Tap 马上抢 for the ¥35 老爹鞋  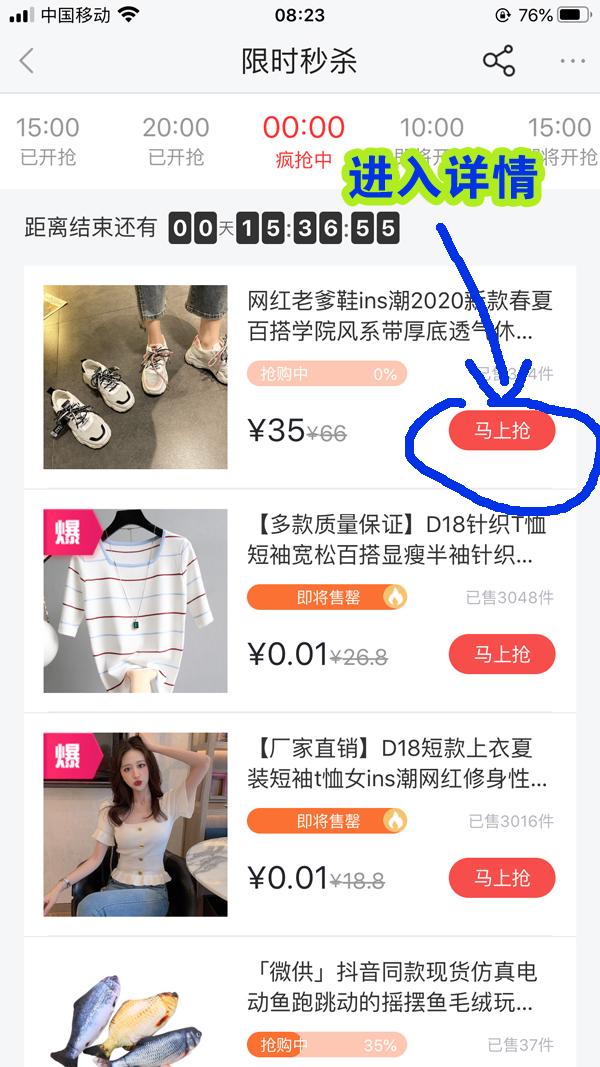[x=501, y=431]
